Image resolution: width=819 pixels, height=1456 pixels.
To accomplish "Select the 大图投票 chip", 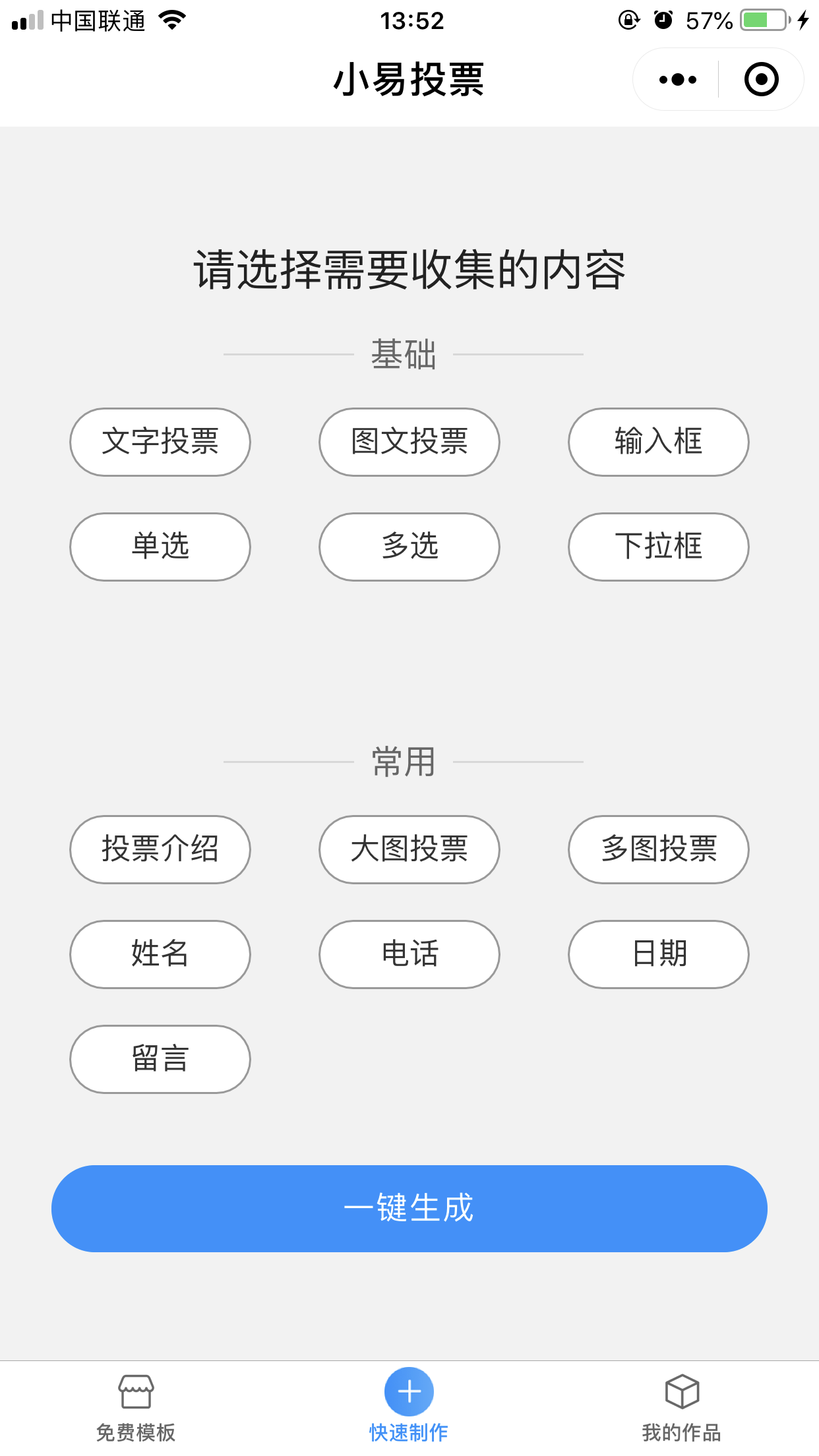I will tap(409, 849).
